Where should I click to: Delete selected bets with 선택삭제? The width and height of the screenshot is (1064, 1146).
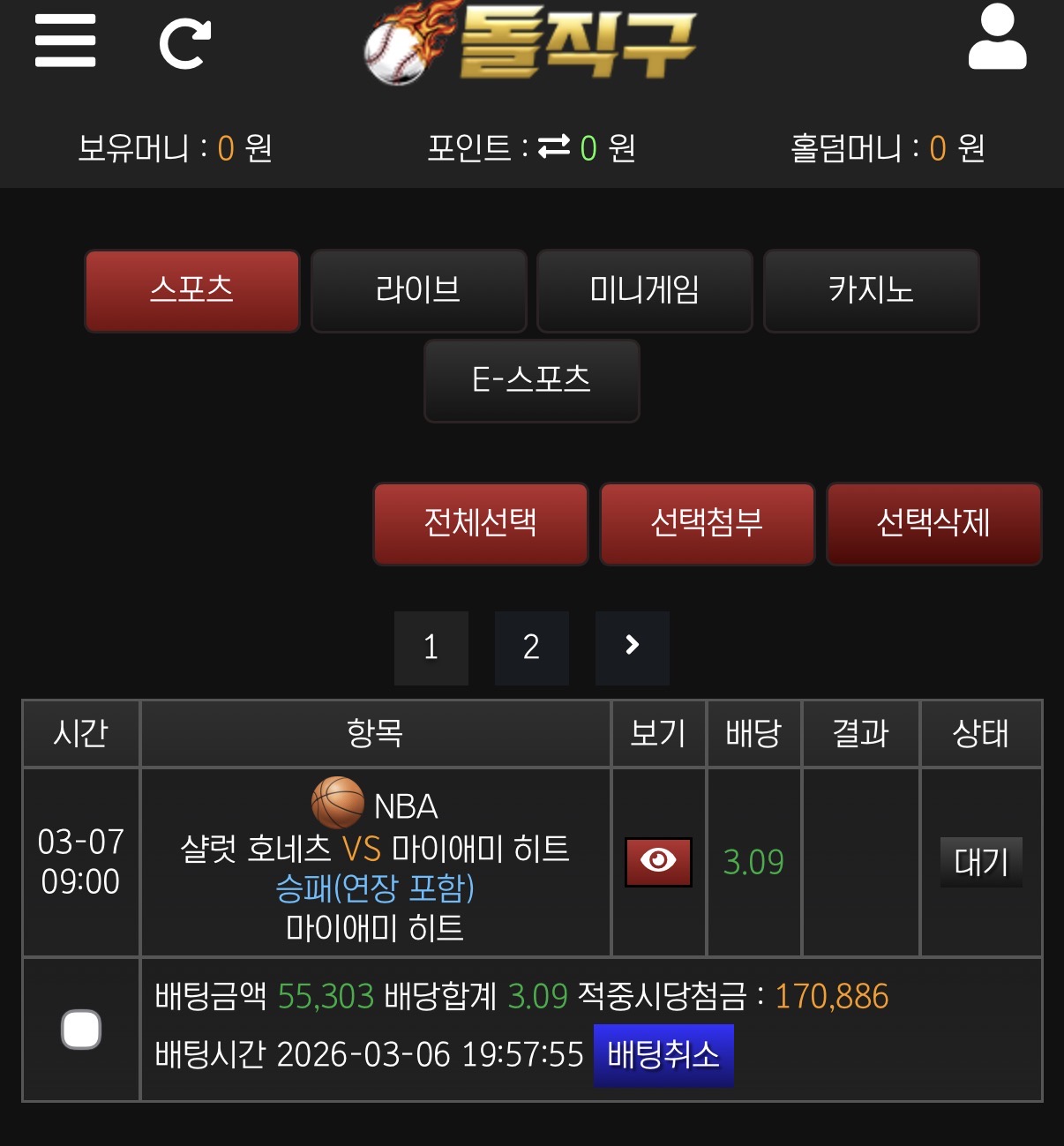pyautogui.click(x=933, y=523)
